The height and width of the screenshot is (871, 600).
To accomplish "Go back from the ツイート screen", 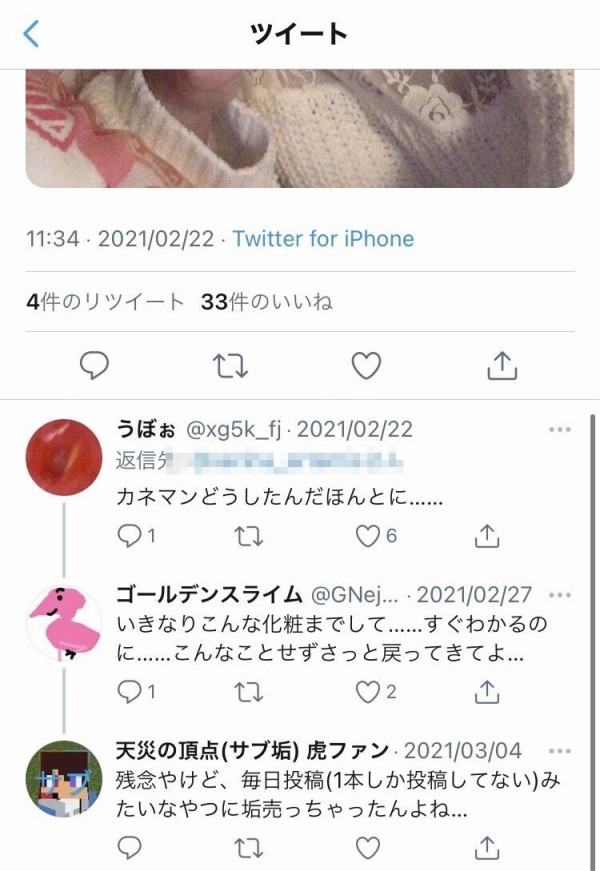I will coord(31,34).
